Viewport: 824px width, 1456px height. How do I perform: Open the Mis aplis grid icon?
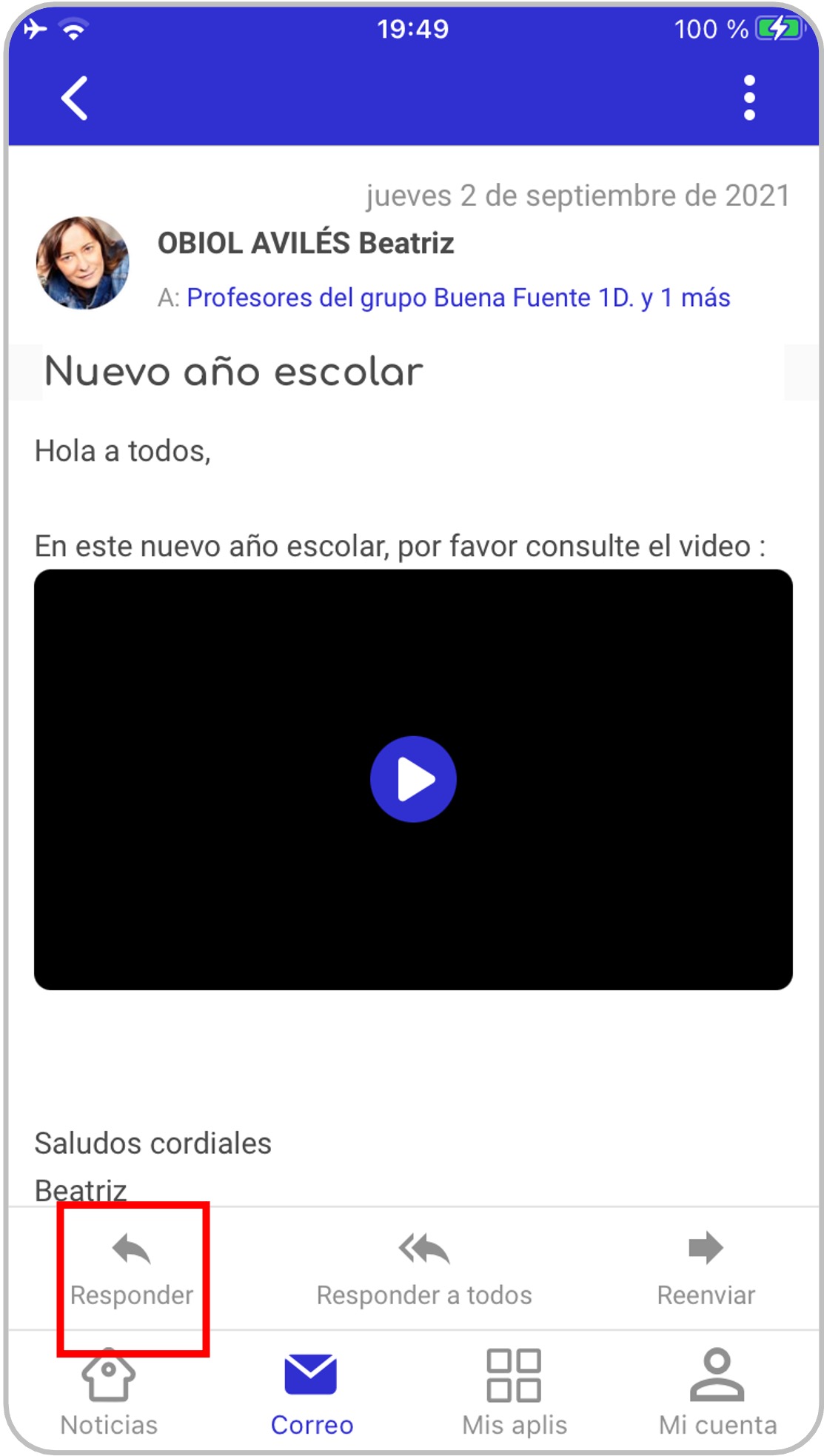514,1374
